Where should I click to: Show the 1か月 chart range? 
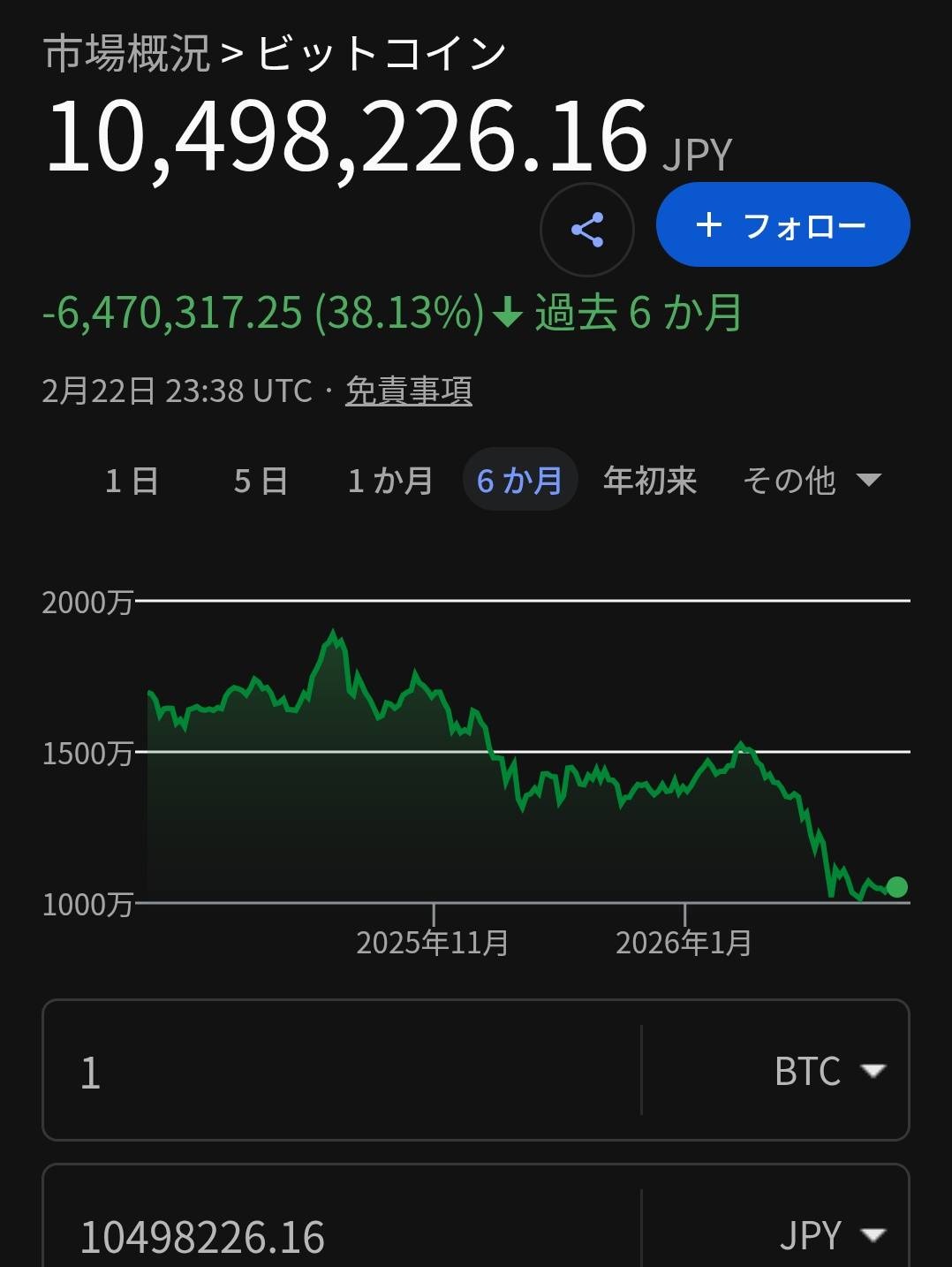(x=389, y=481)
